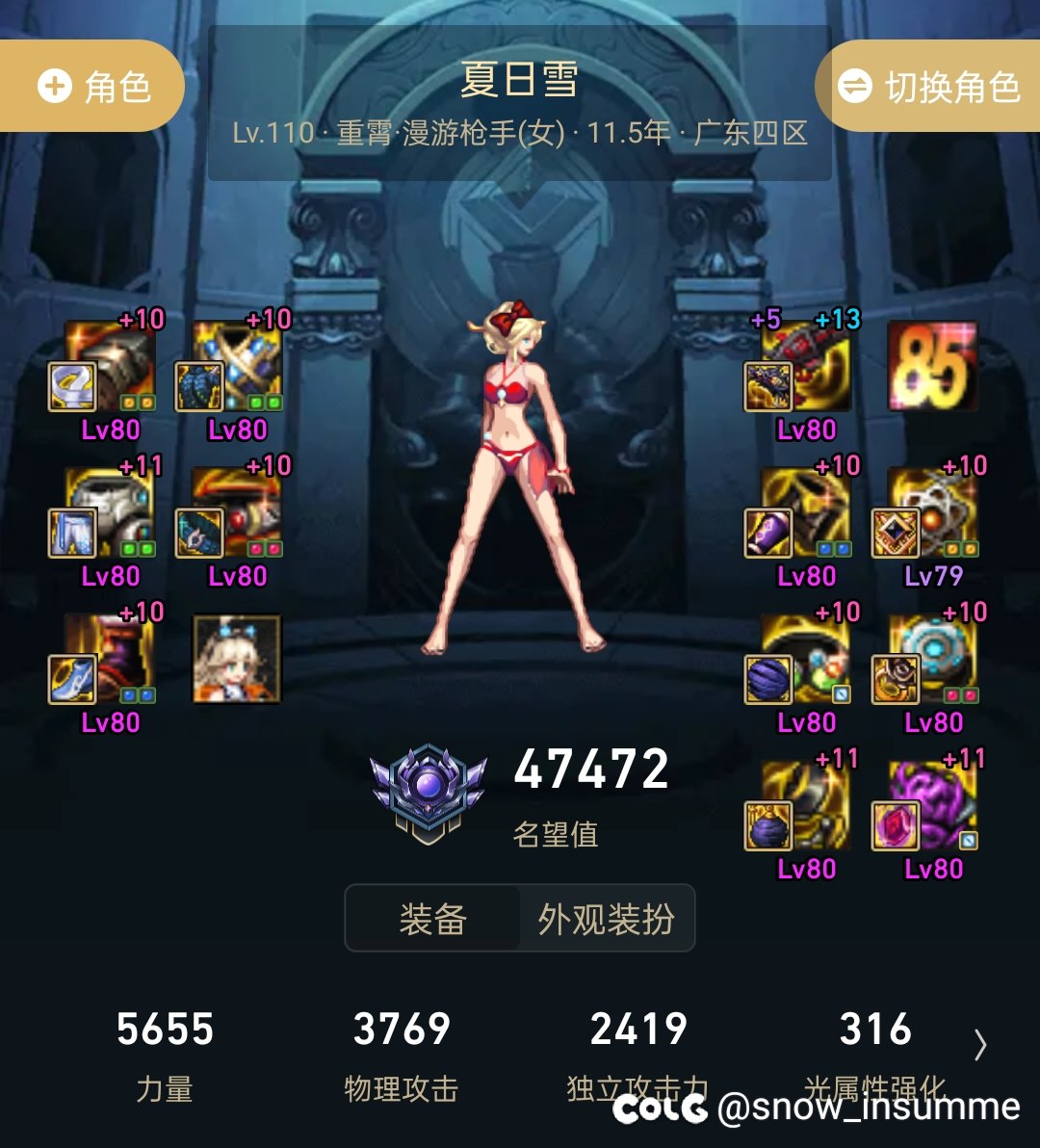Open the 角色 add character button
The height and width of the screenshot is (1148, 1040).
93,87
